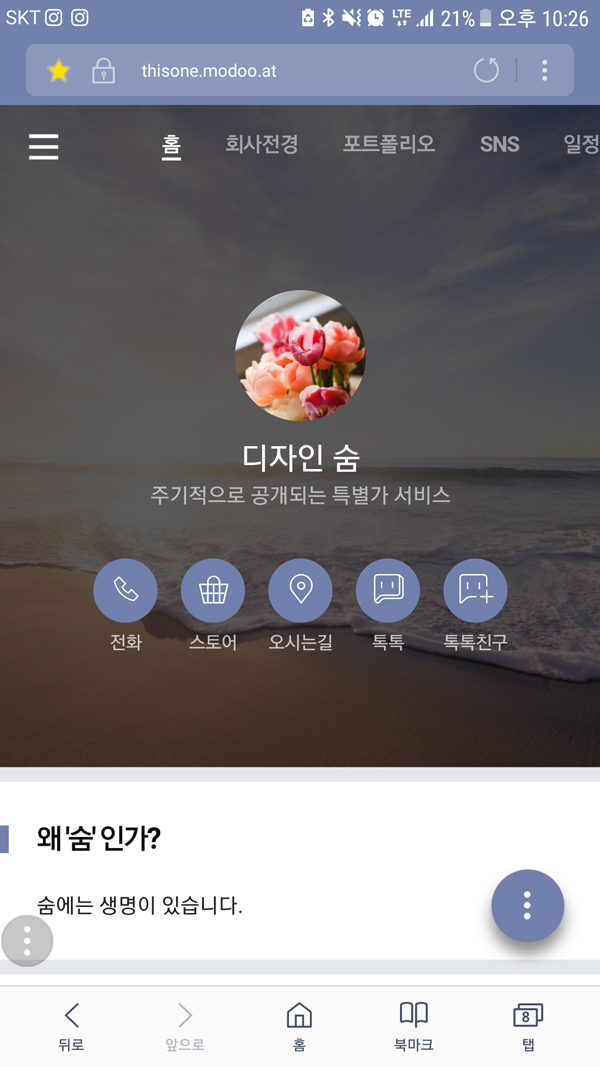
Task: Switch to the 회사전경 tab
Action: 261,144
